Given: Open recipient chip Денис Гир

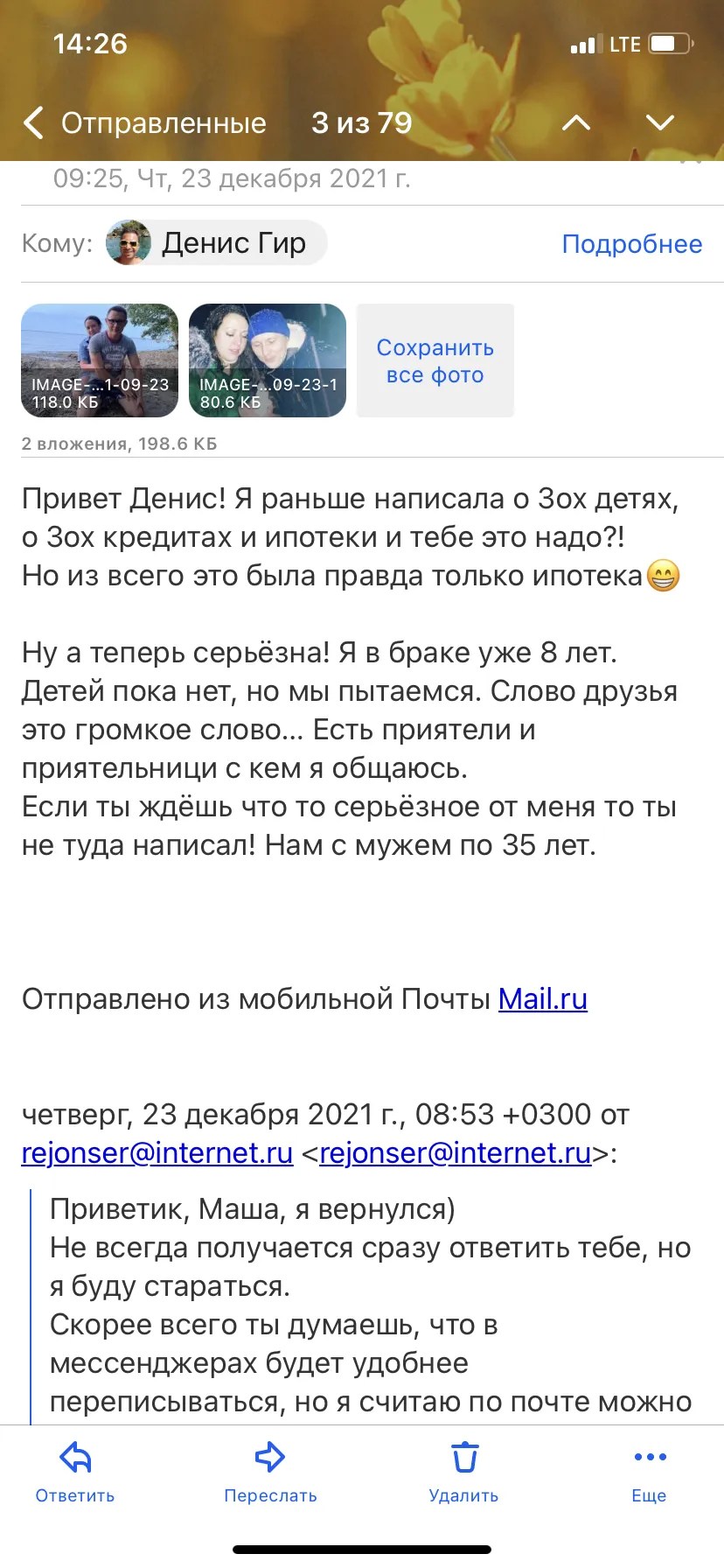Looking at the screenshot, I should pyautogui.click(x=216, y=242).
